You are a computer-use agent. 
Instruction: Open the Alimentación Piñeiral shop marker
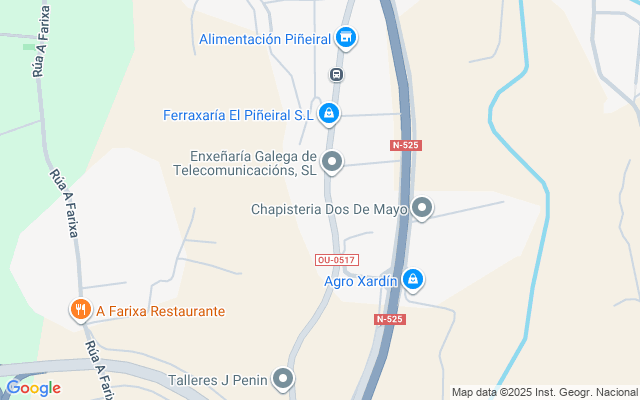tap(347, 39)
